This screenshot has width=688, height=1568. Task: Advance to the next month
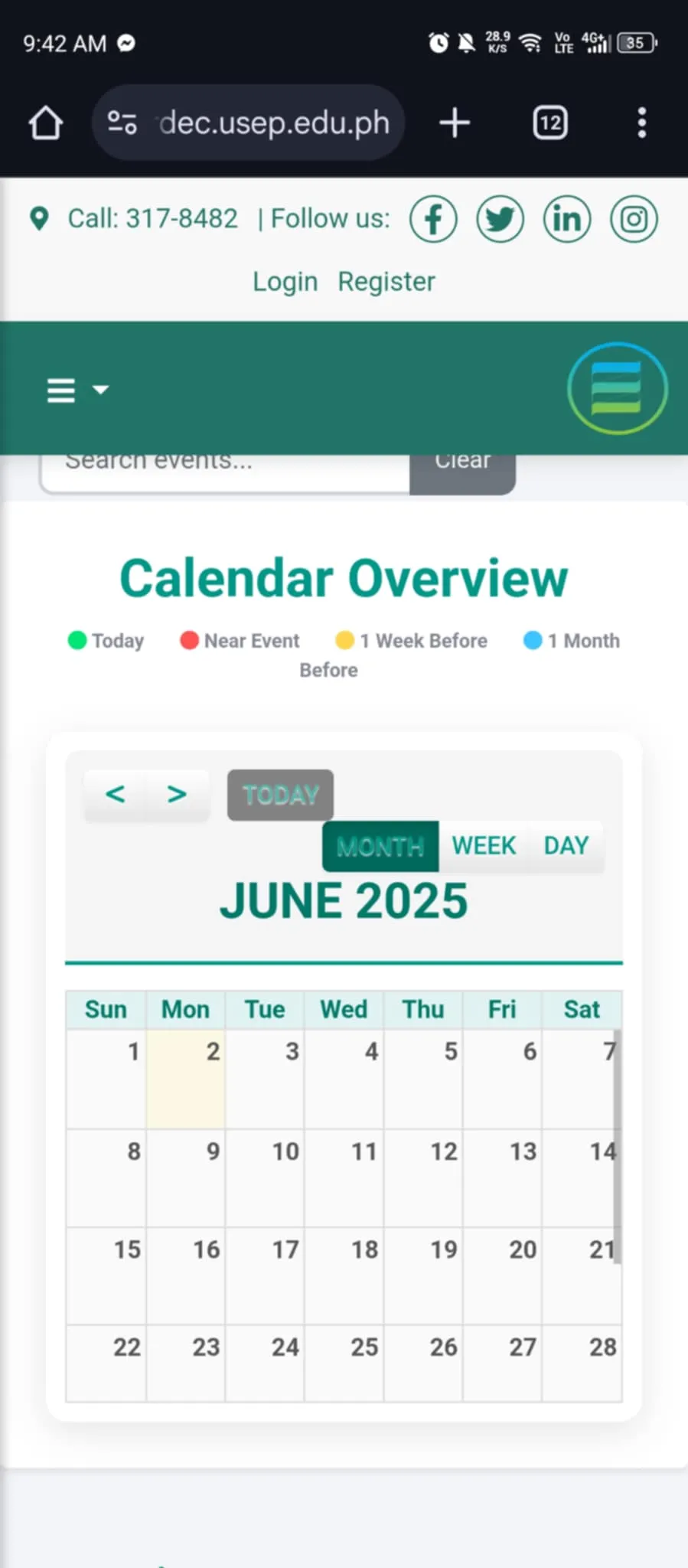click(177, 795)
